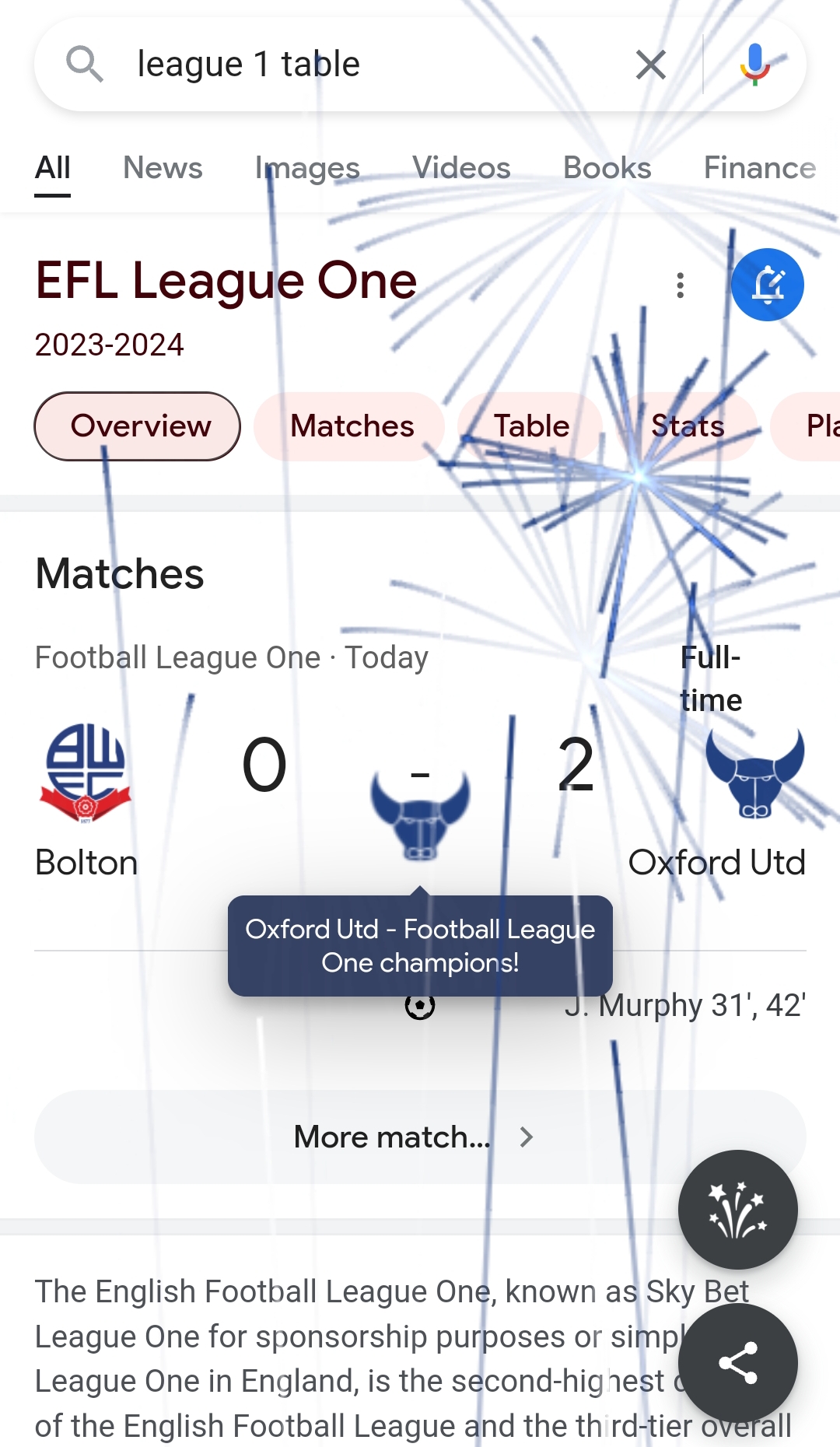Open the Bolton vs Oxford Utd match
This screenshot has height=1447, width=840.
point(420,778)
